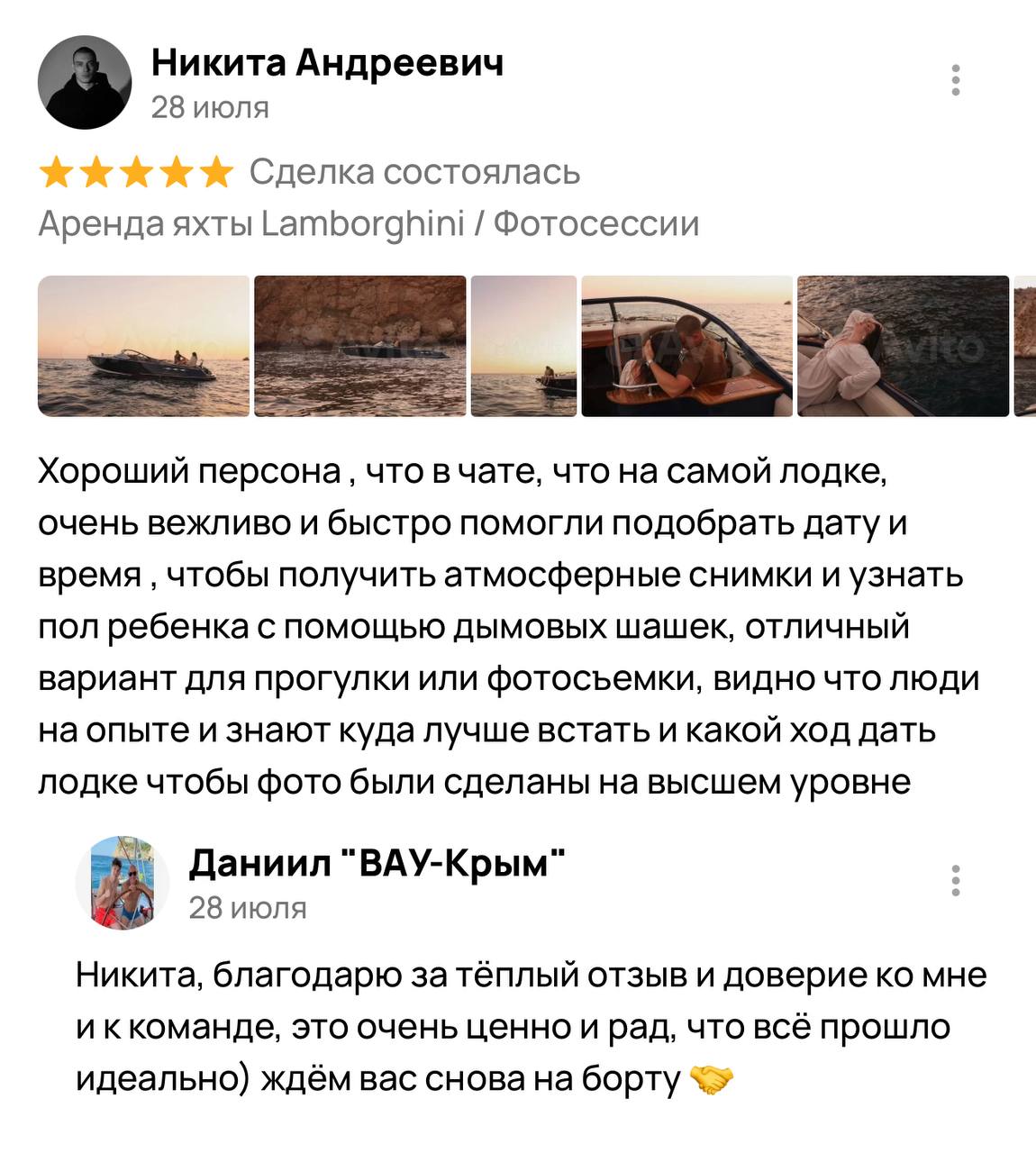View first review photo of boat at sunset
Image resolution: width=1036 pixels, height=1153 pixels.
click(143, 346)
